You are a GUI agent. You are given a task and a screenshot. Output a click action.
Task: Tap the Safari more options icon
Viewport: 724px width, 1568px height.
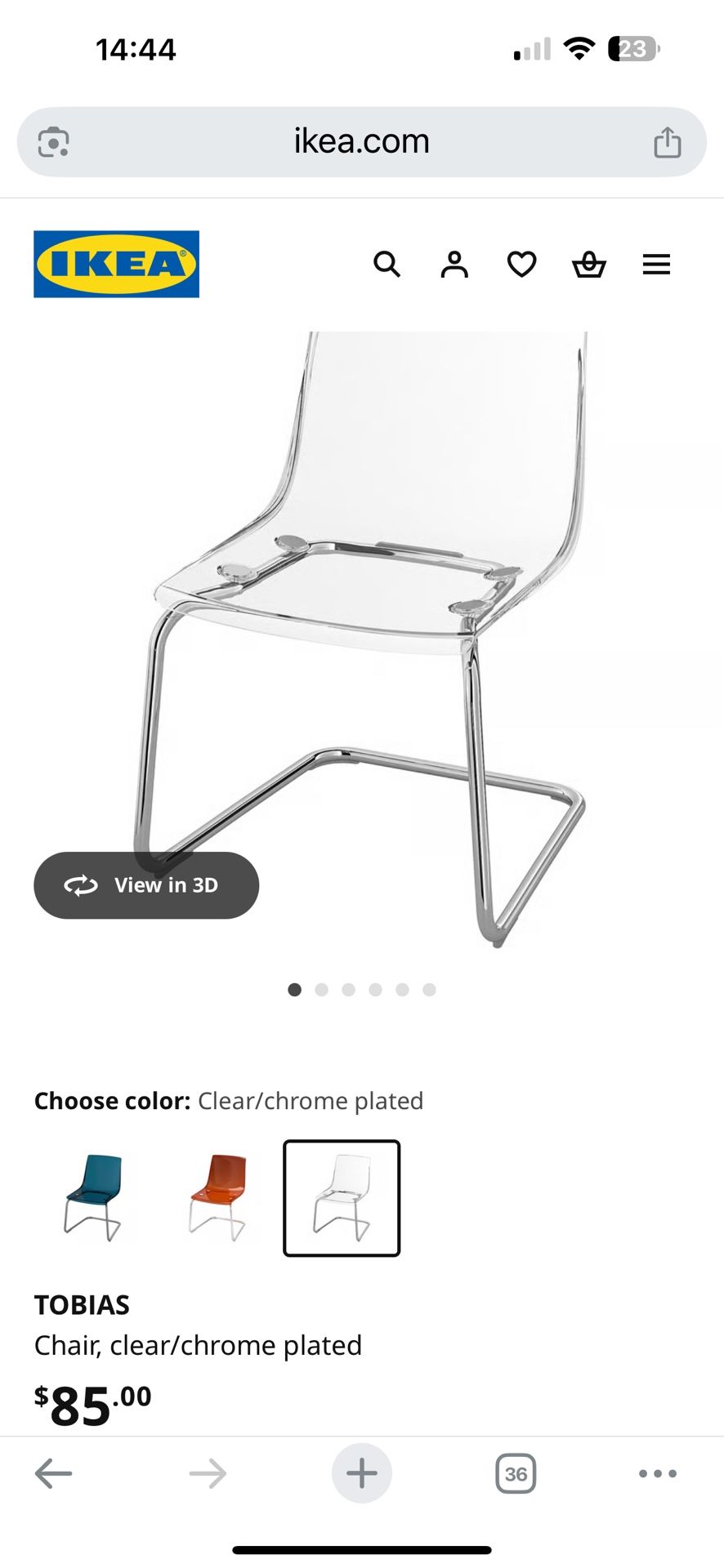657,1473
